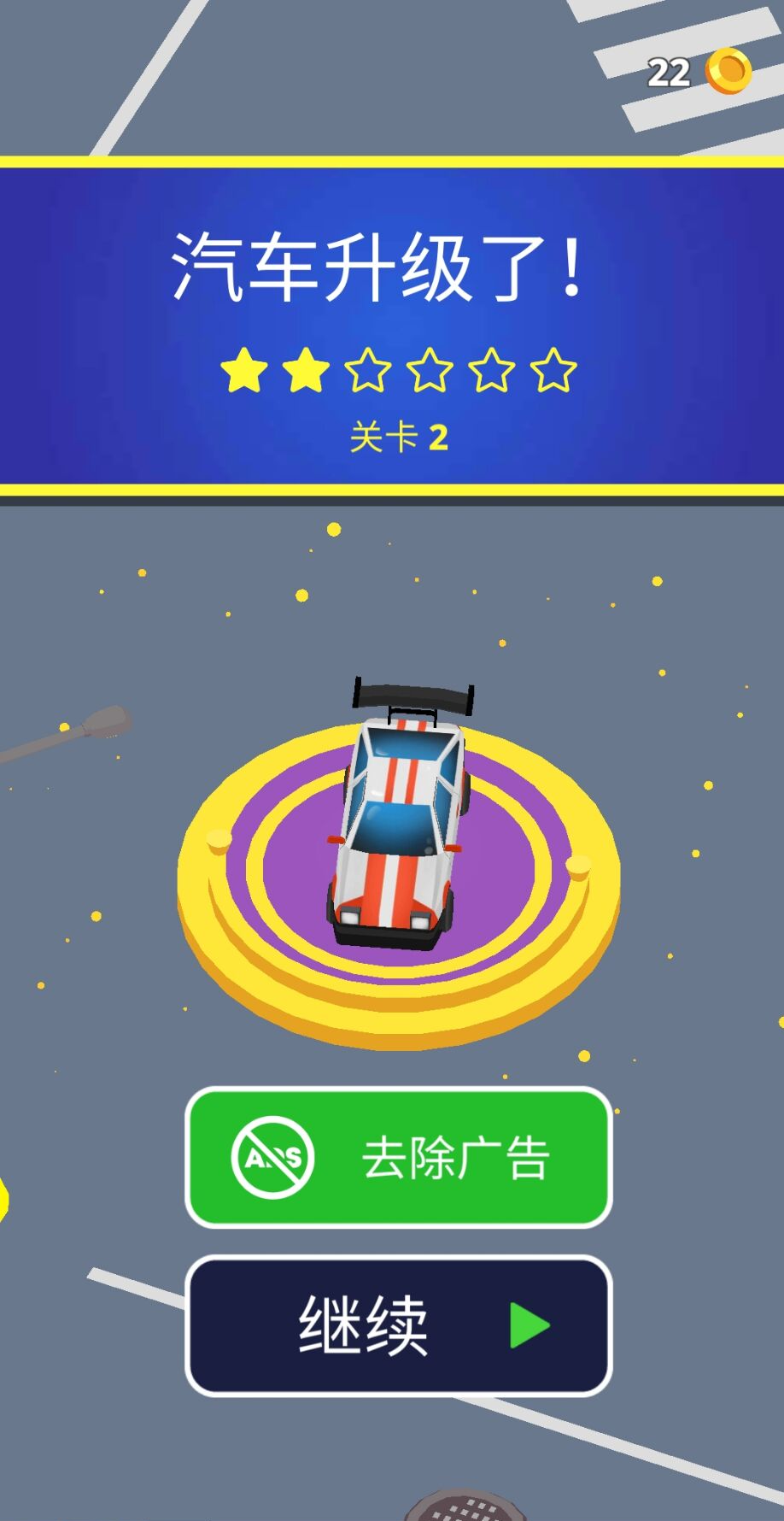This screenshot has width=784, height=1521.
Task: Tap the green 去除广告 remove-ads button
Action: point(399,1157)
